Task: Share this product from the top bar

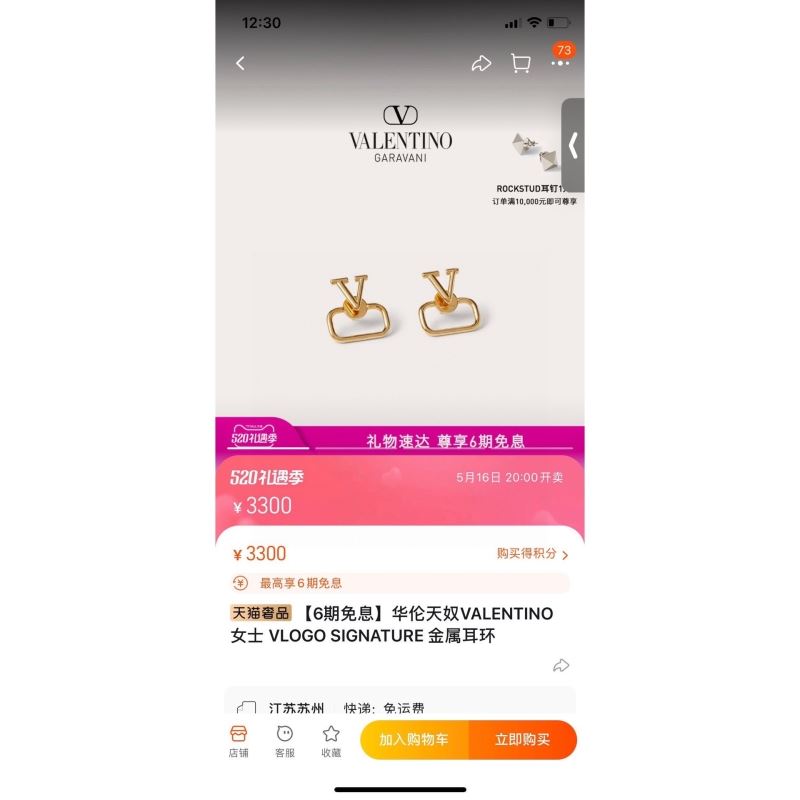Action: 481,63
